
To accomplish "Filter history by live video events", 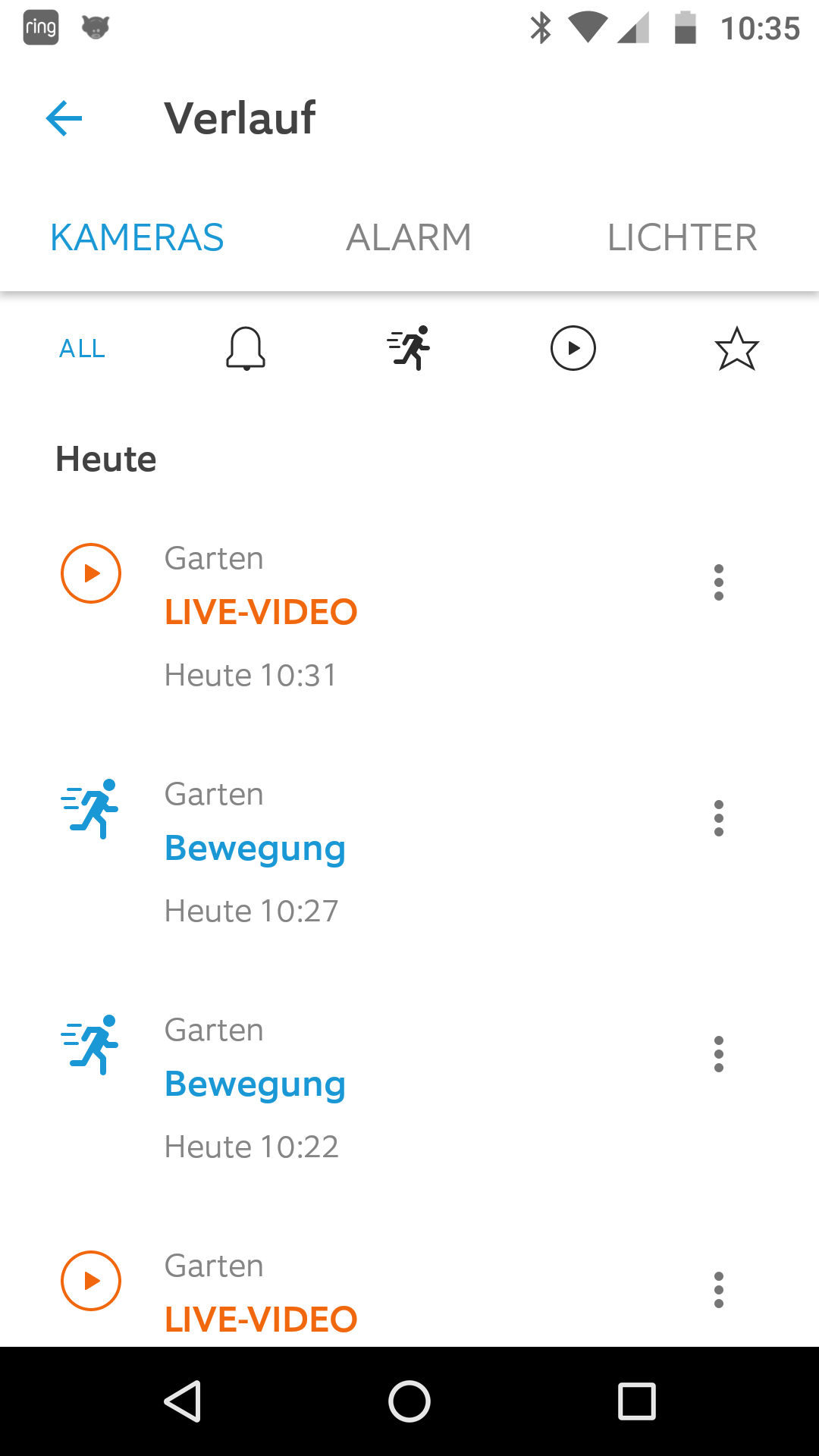I will tap(573, 349).
